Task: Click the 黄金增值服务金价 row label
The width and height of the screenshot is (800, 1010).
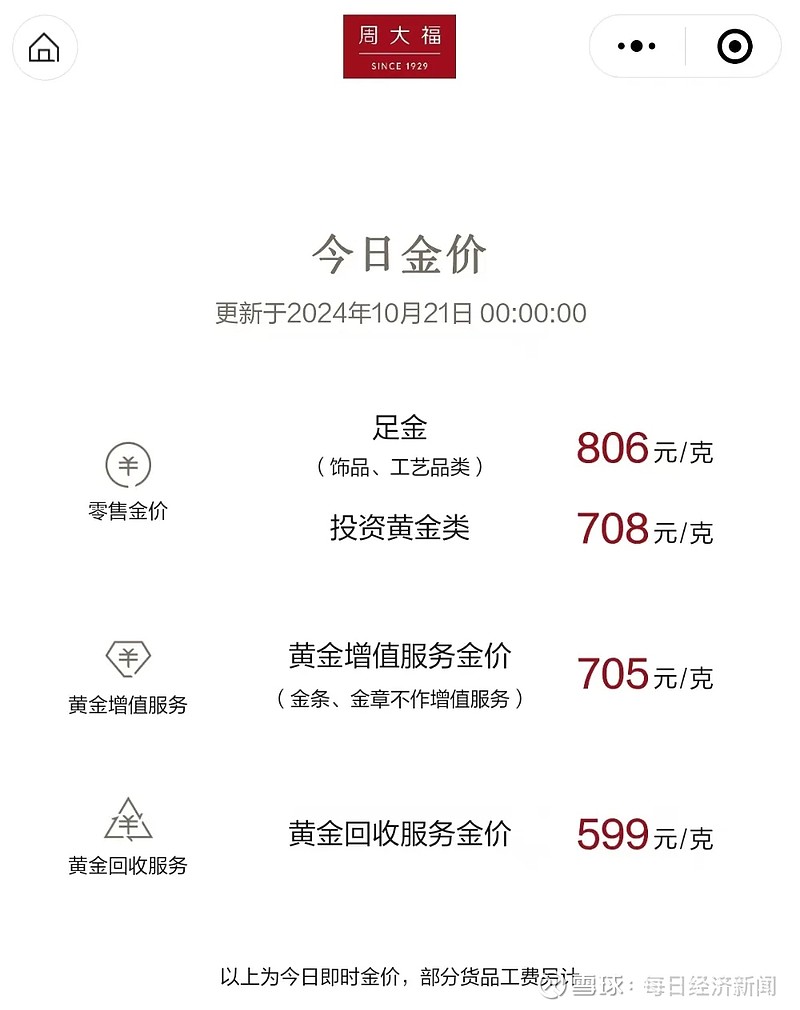Action: [400, 657]
